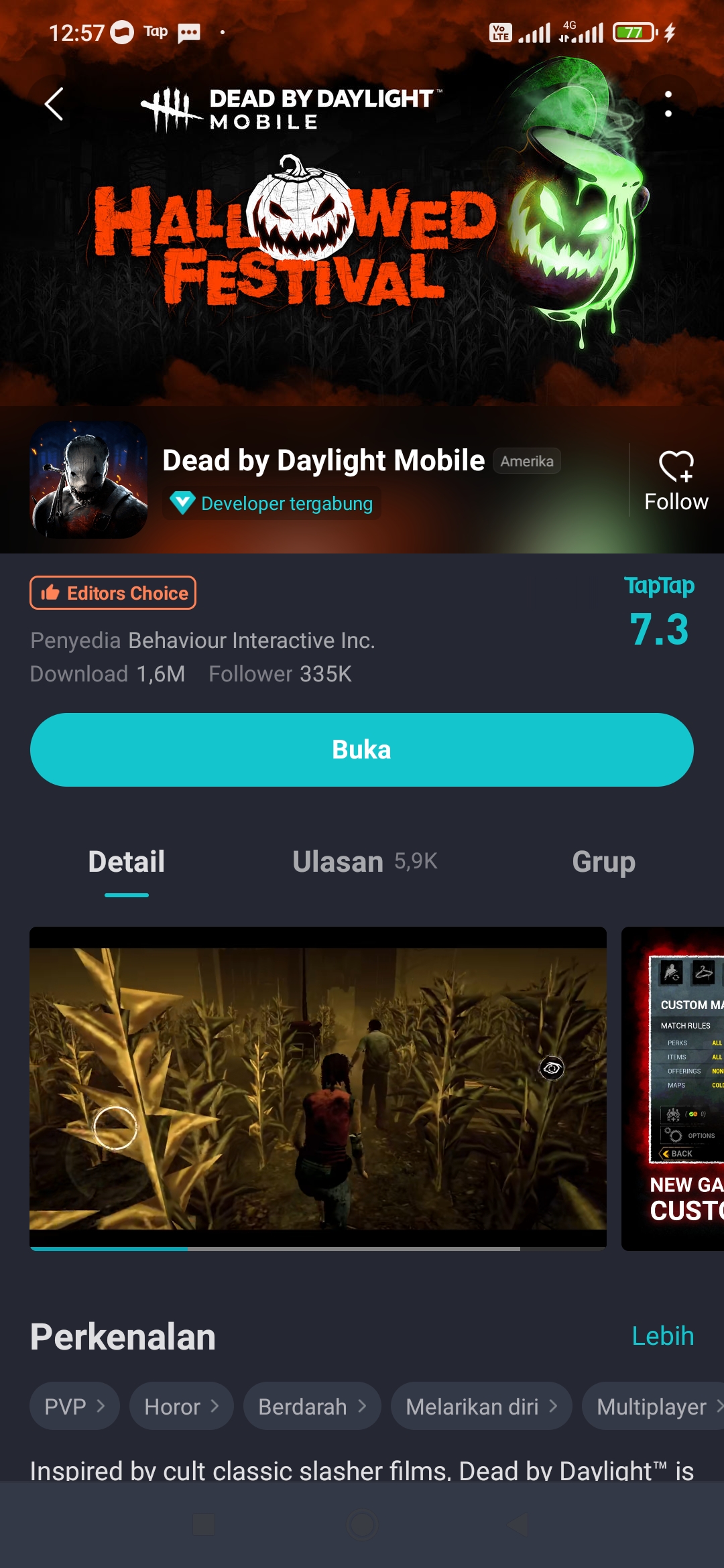
Task: Follow Dead by Daylight Mobile
Action: click(x=676, y=481)
